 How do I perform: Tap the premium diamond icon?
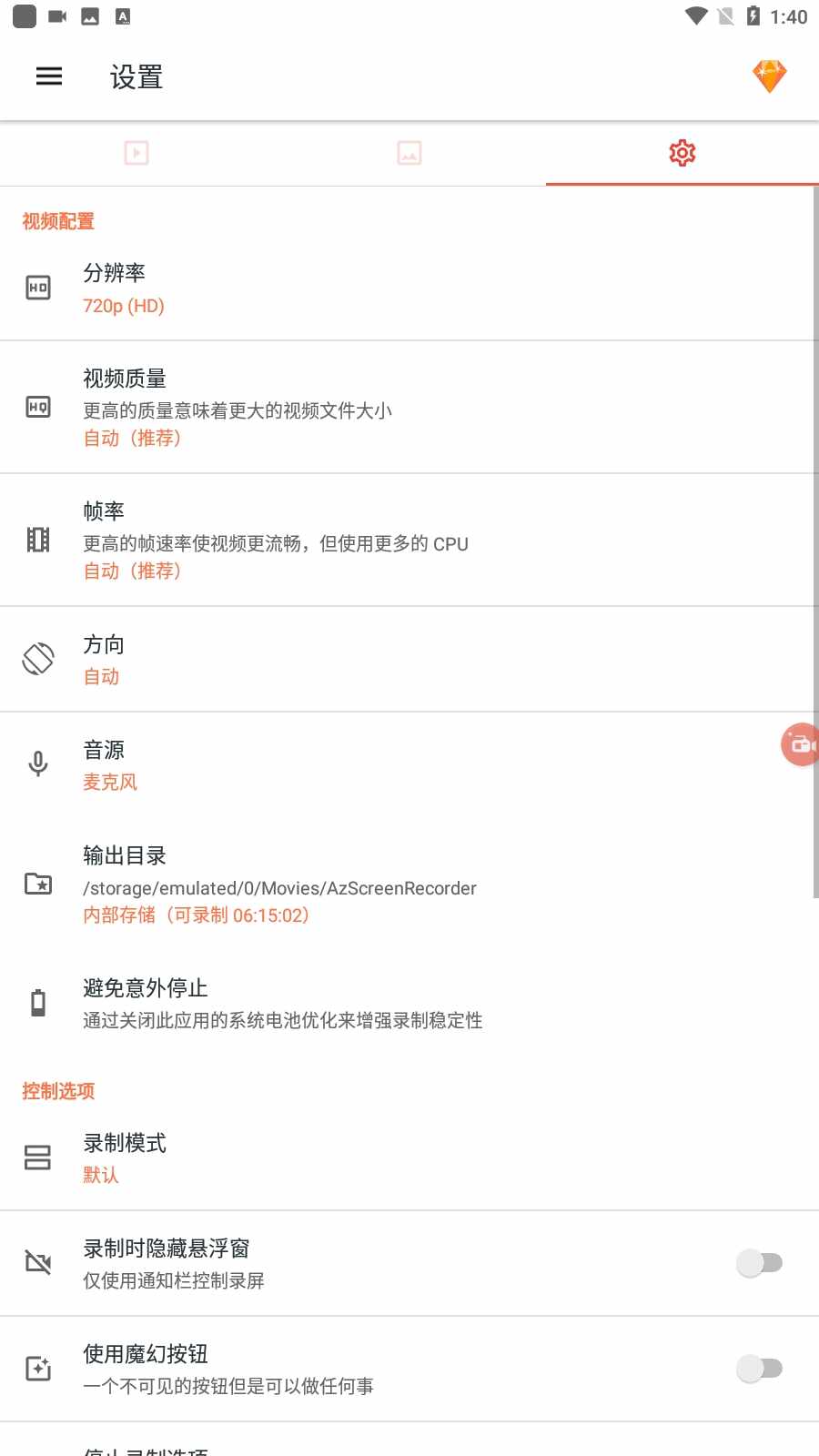click(x=769, y=76)
